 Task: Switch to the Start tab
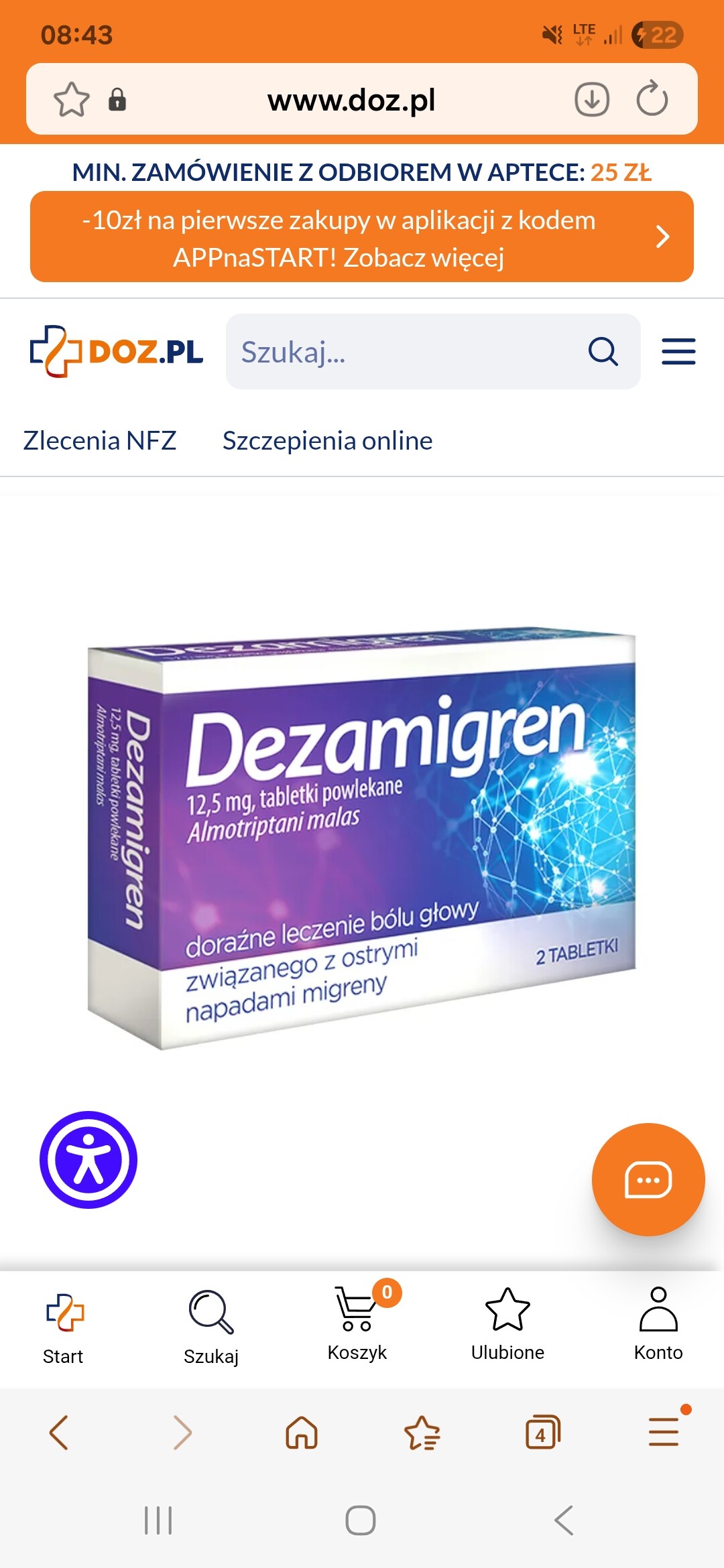(64, 1327)
